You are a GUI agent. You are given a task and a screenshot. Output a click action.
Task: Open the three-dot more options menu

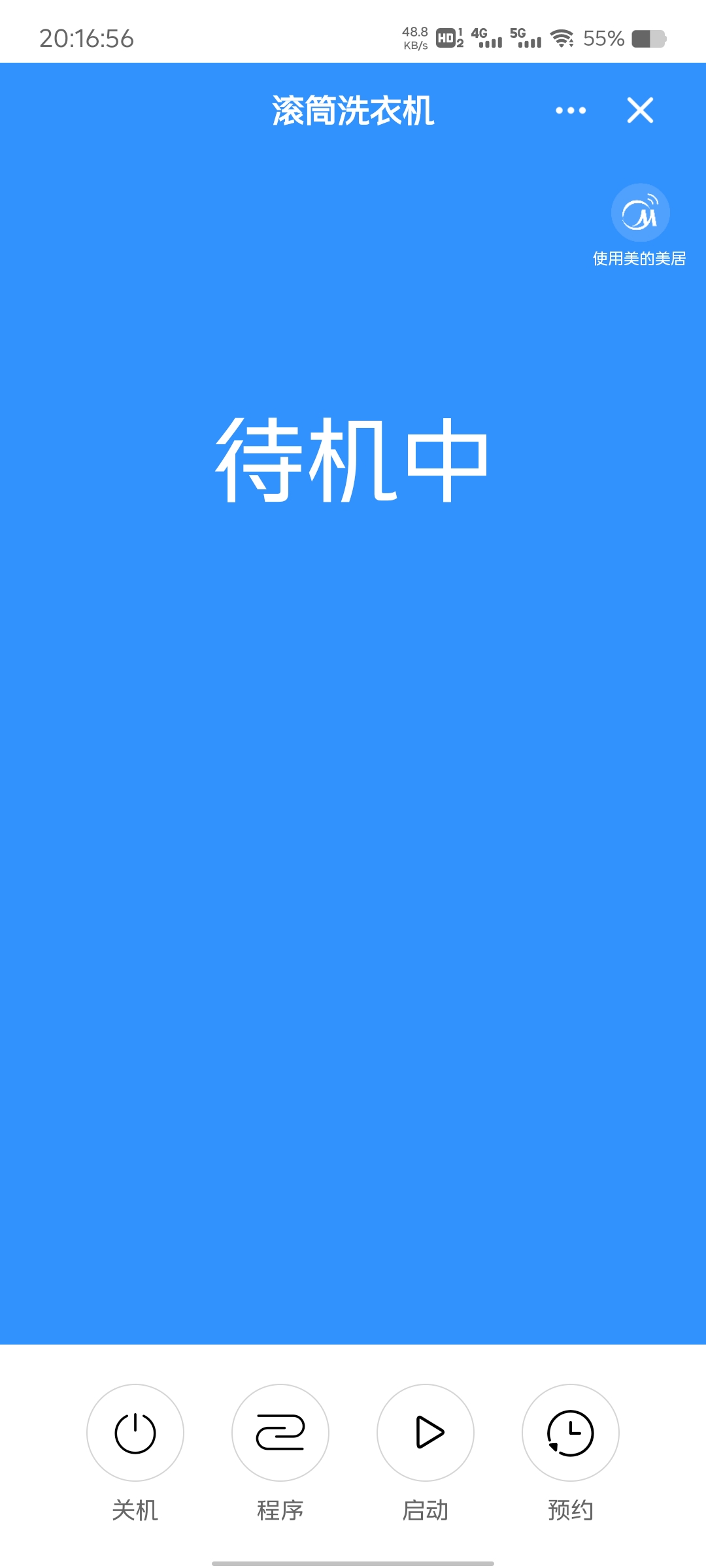coord(571,110)
